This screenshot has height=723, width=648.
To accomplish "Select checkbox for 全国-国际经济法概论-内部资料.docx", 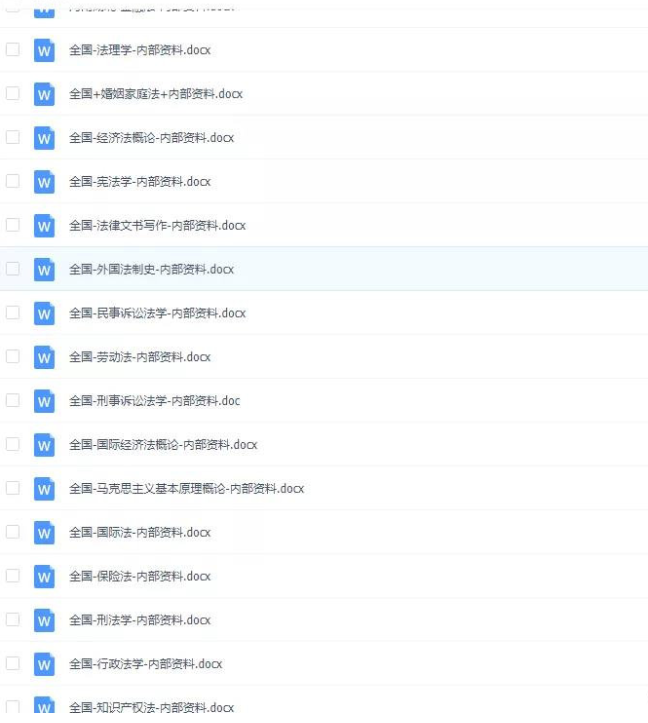I will [x=13, y=444].
